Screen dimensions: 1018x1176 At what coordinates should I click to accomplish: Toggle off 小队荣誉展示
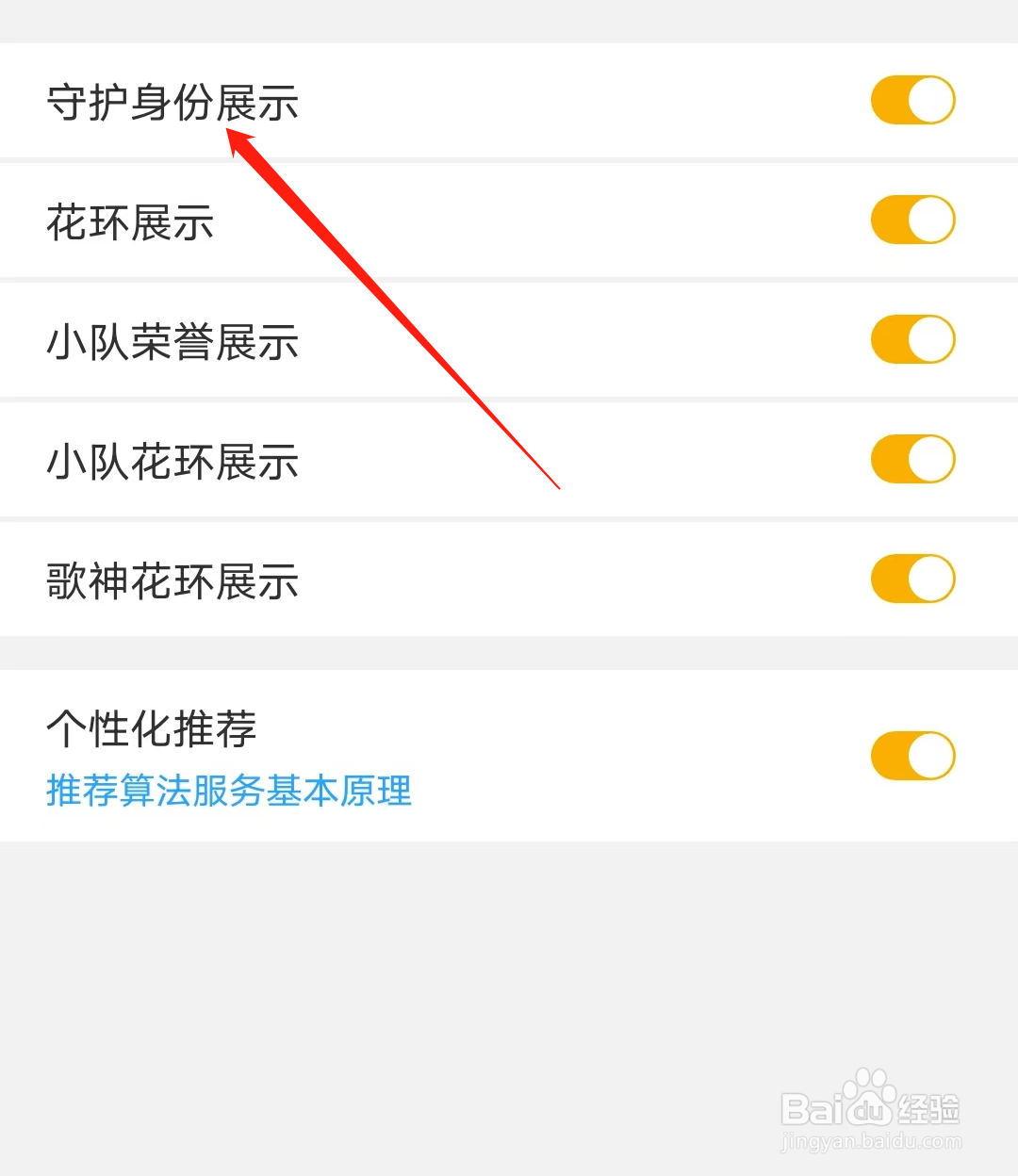911,338
